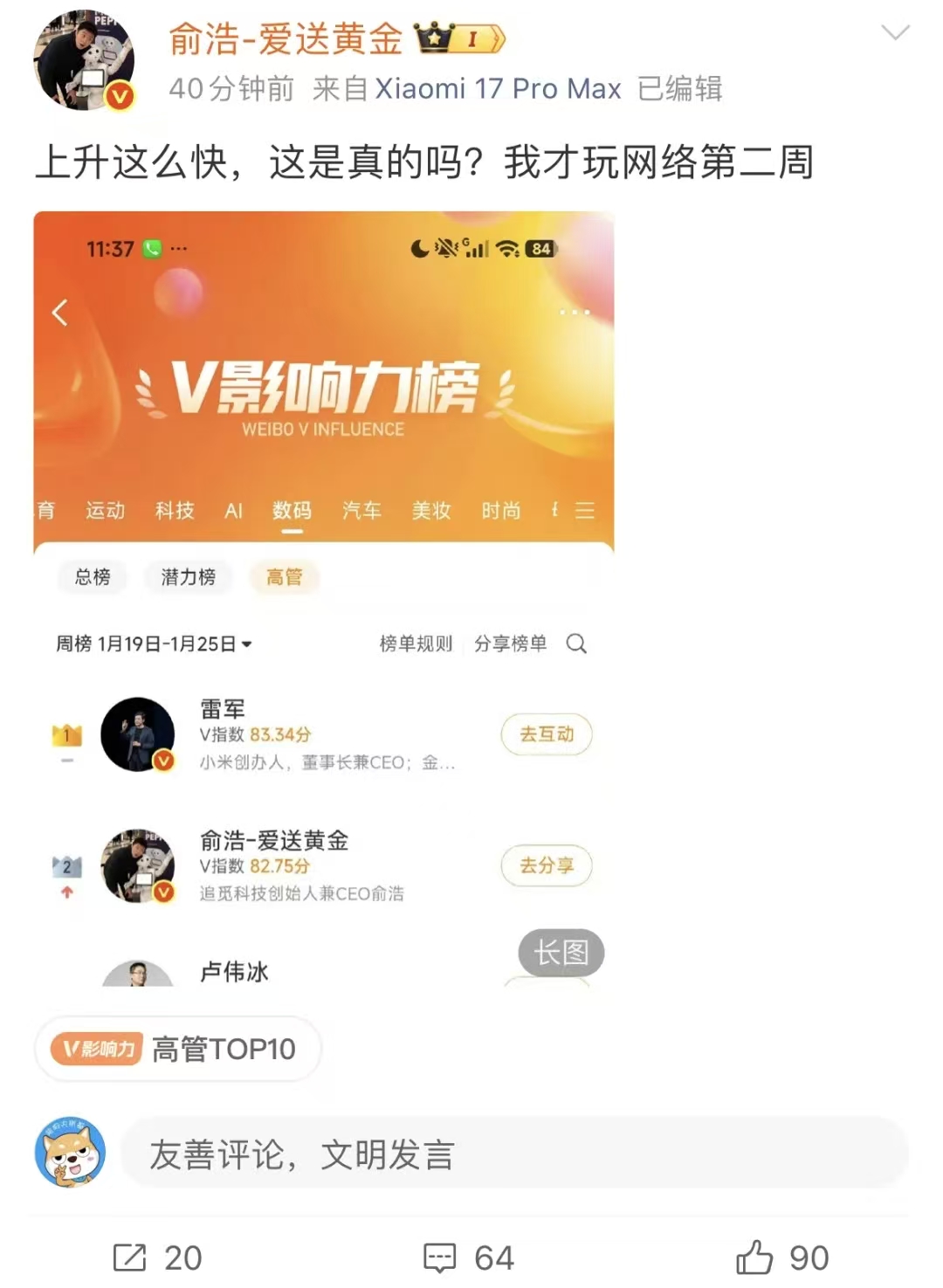Tap the 友善评论，文明发言 comment field
Viewport: 943px width, 1288px height.
513,1154
